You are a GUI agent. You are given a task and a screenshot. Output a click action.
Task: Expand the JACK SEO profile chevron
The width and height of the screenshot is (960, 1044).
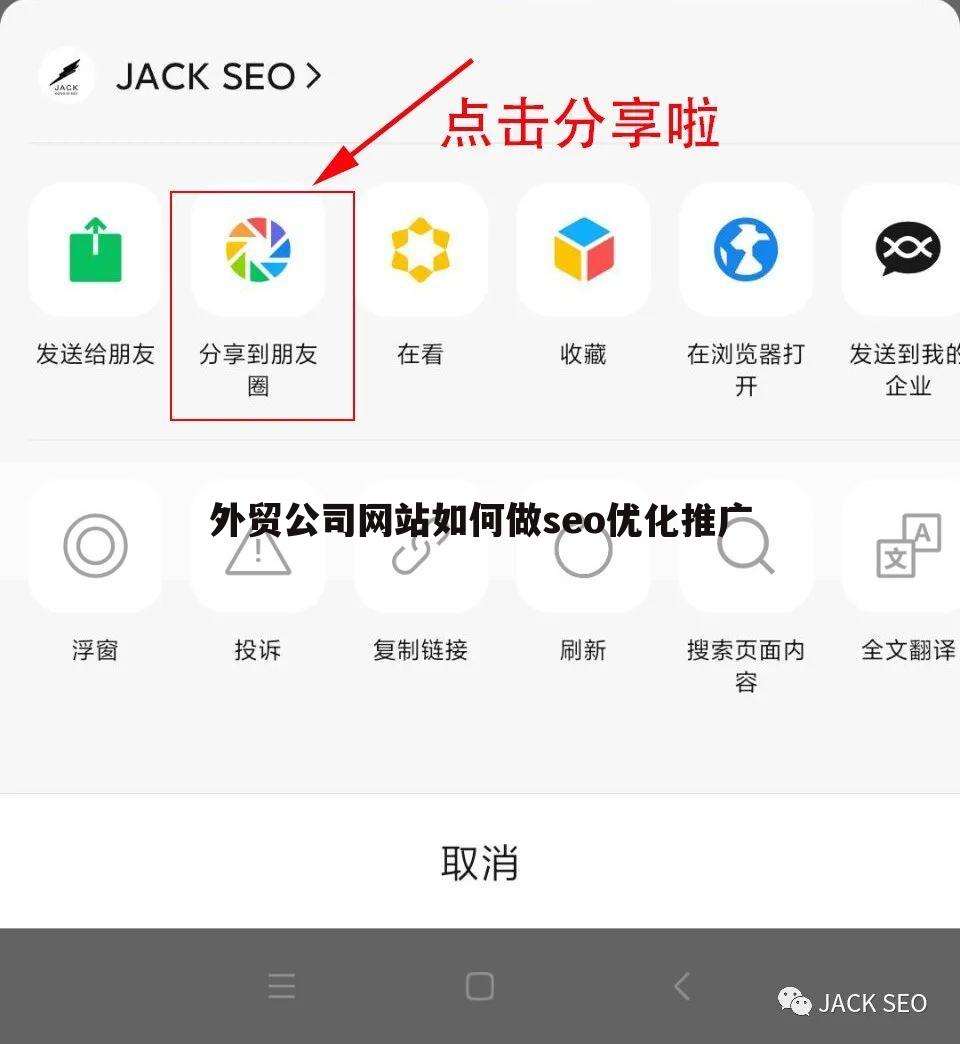click(314, 75)
